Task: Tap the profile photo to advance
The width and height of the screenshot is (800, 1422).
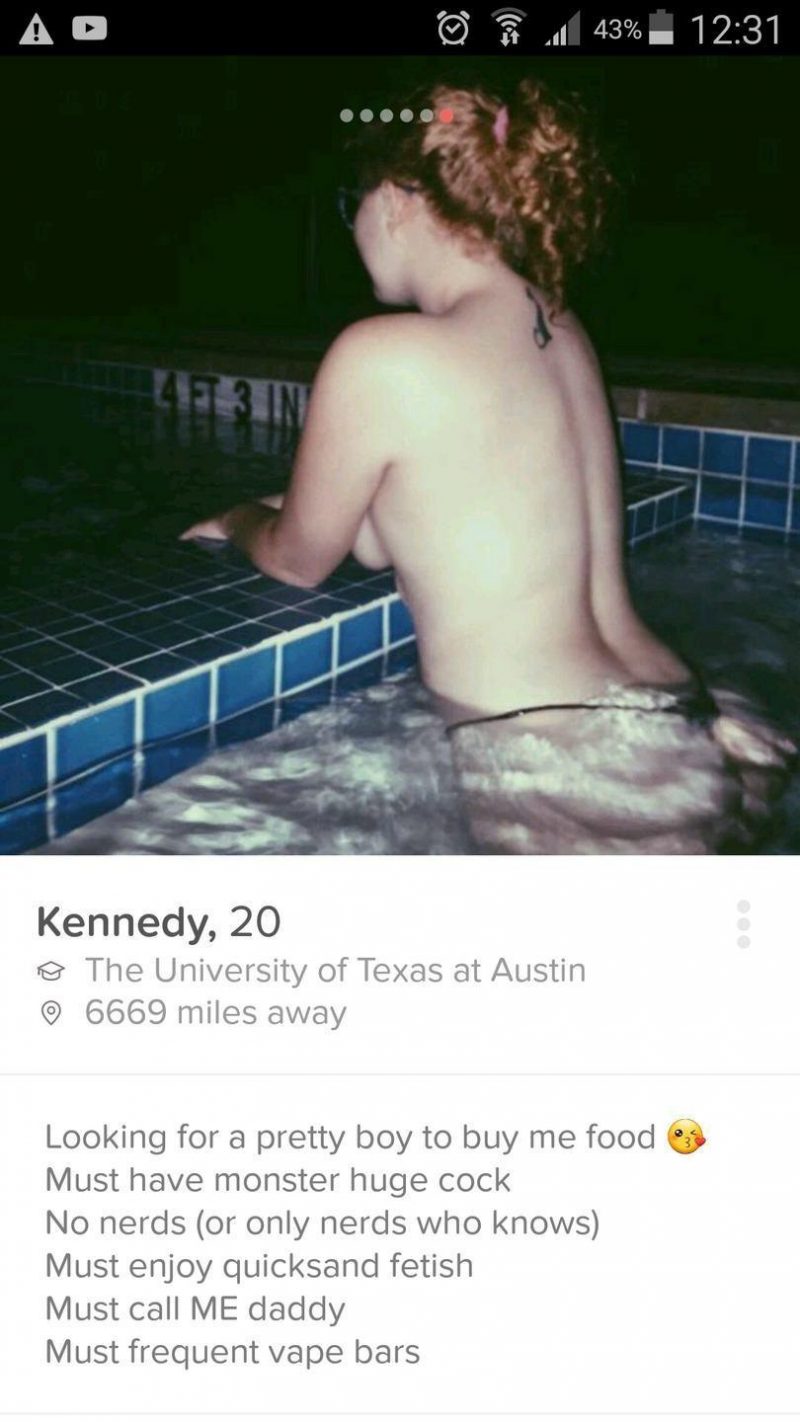Action: [400, 455]
